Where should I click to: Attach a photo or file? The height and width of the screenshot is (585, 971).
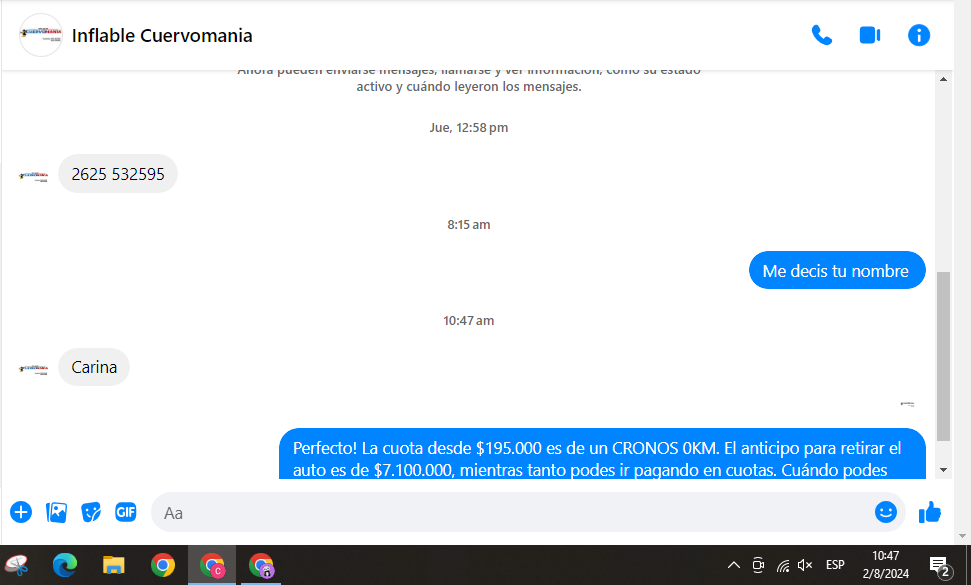57,512
